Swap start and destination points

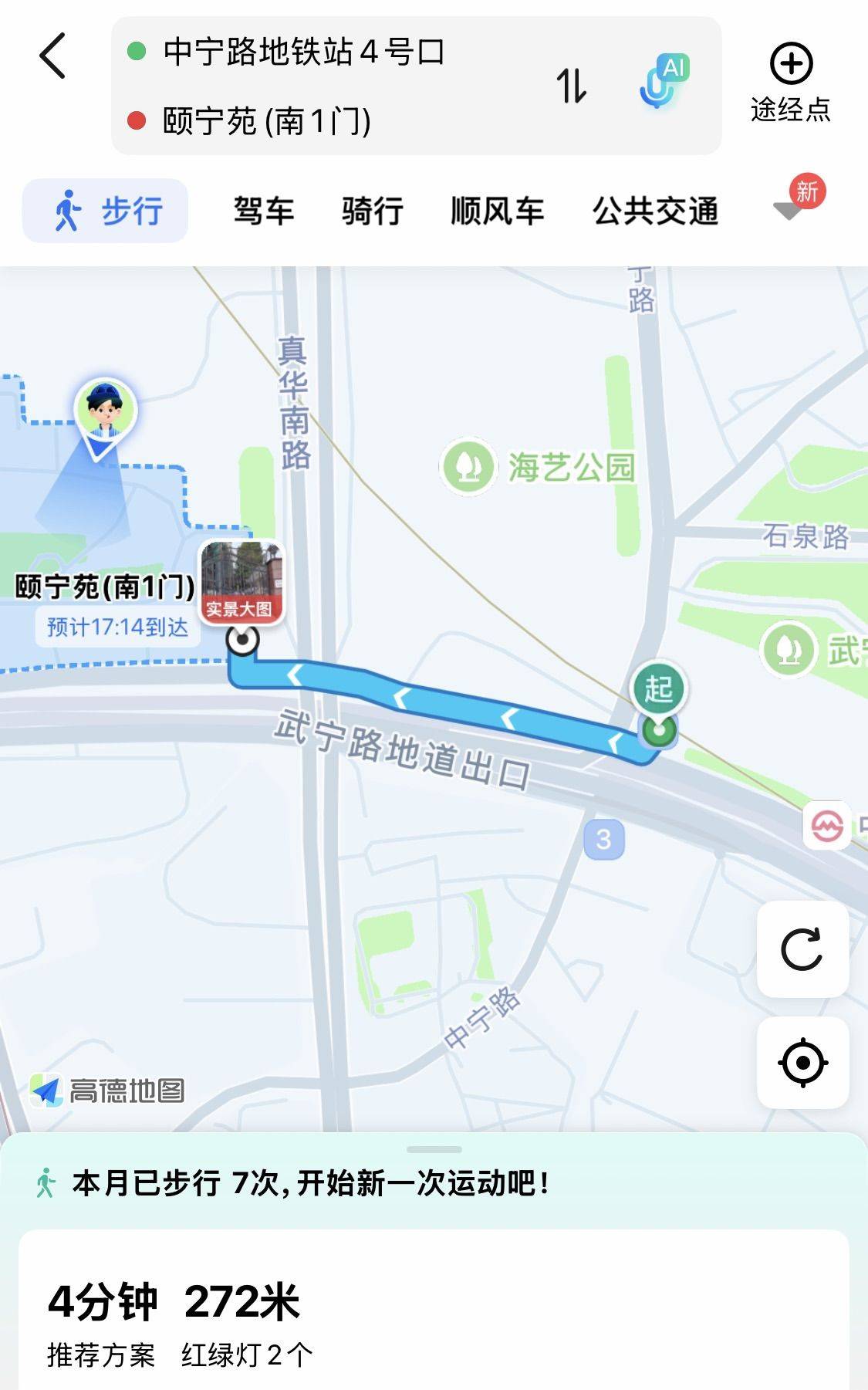point(571,86)
